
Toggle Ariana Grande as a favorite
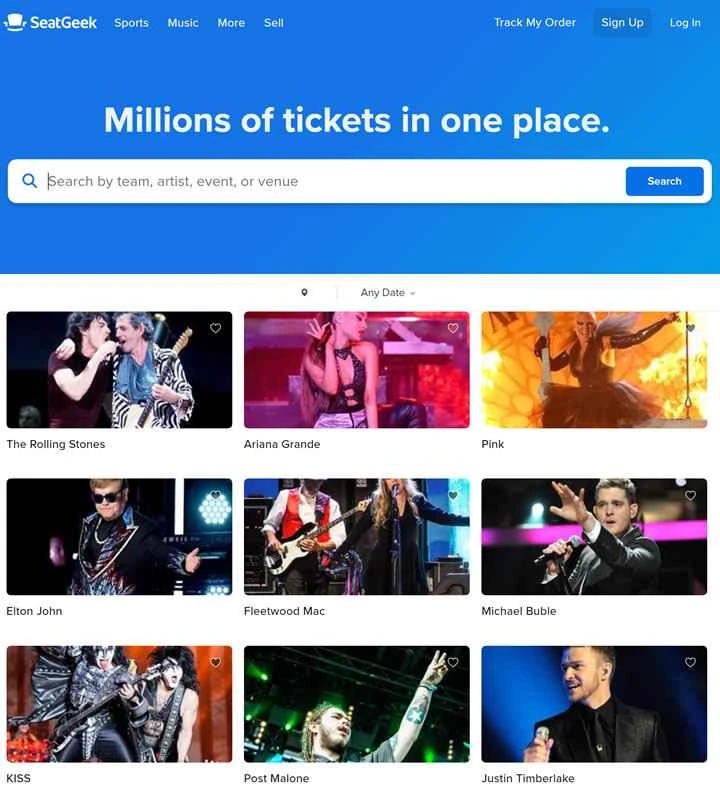tap(452, 328)
